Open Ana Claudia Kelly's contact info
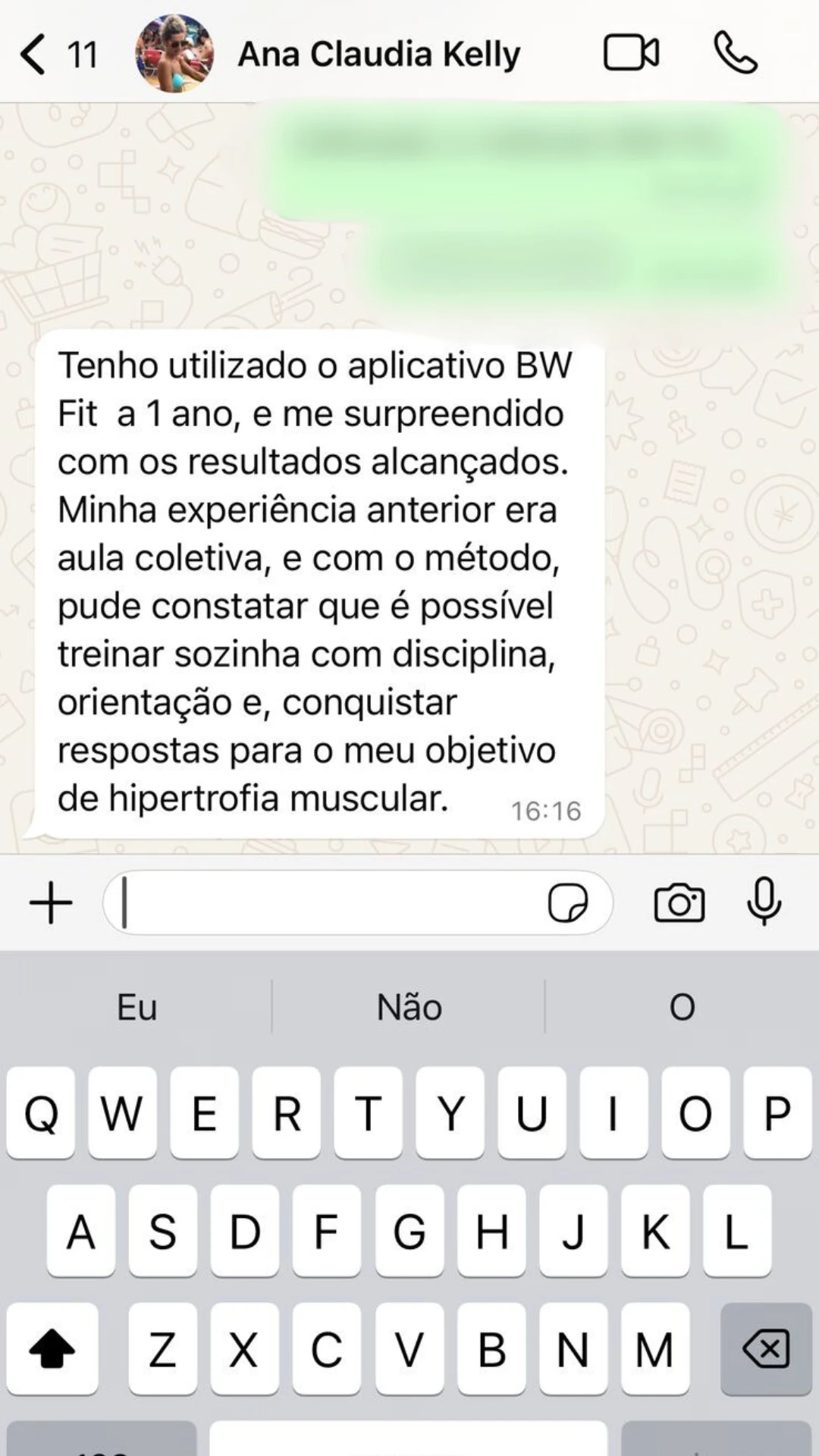The image size is (819, 1456). coord(378,53)
